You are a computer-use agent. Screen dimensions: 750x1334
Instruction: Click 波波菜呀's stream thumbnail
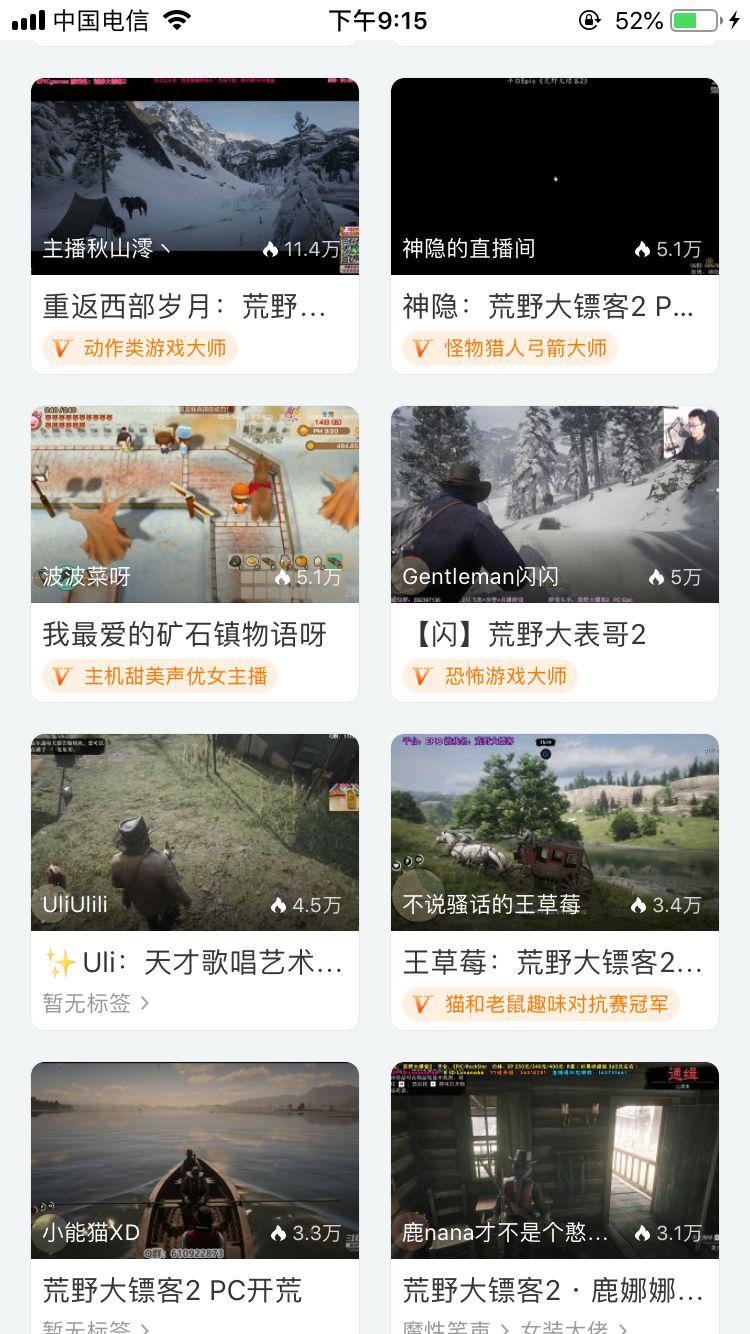195,504
